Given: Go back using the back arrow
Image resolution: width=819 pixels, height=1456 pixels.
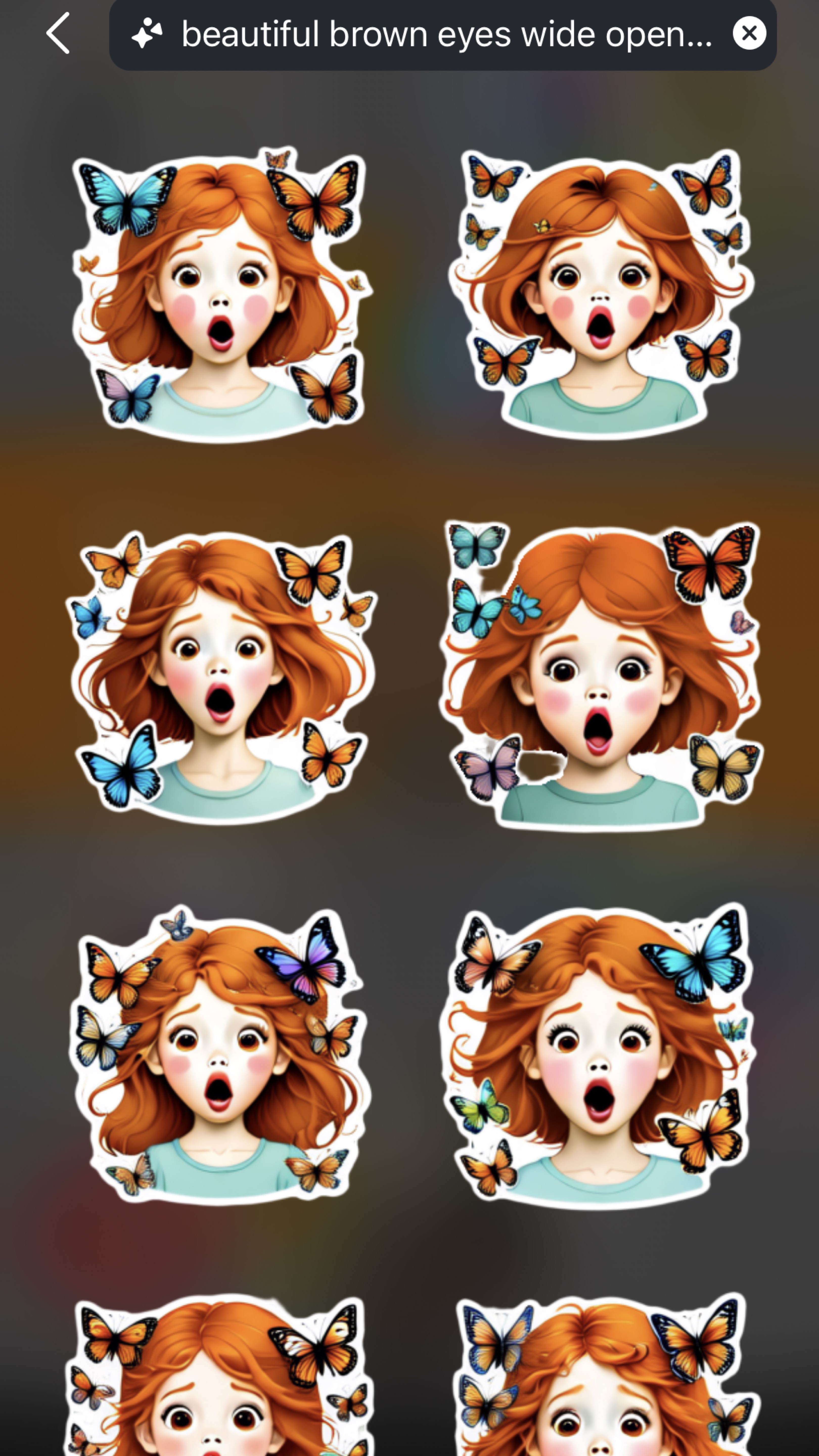Looking at the screenshot, I should click(x=58, y=34).
